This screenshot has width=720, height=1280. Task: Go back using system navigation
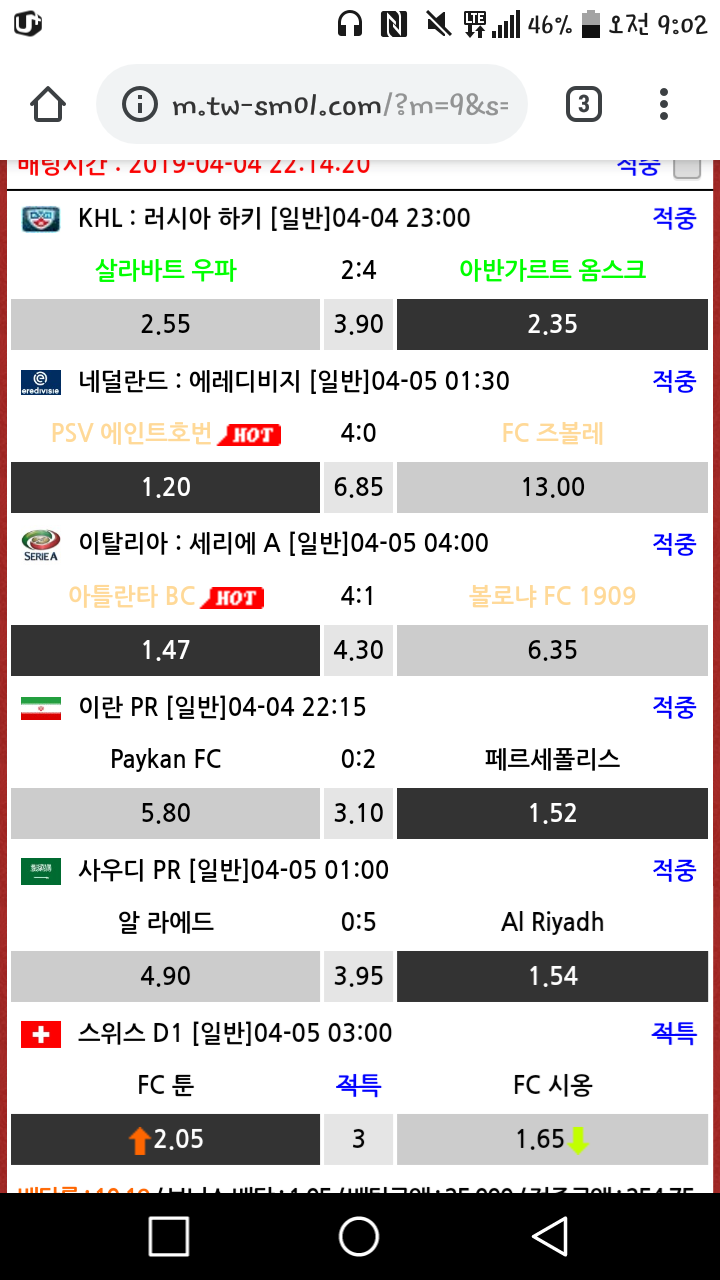(x=549, y=1237)
